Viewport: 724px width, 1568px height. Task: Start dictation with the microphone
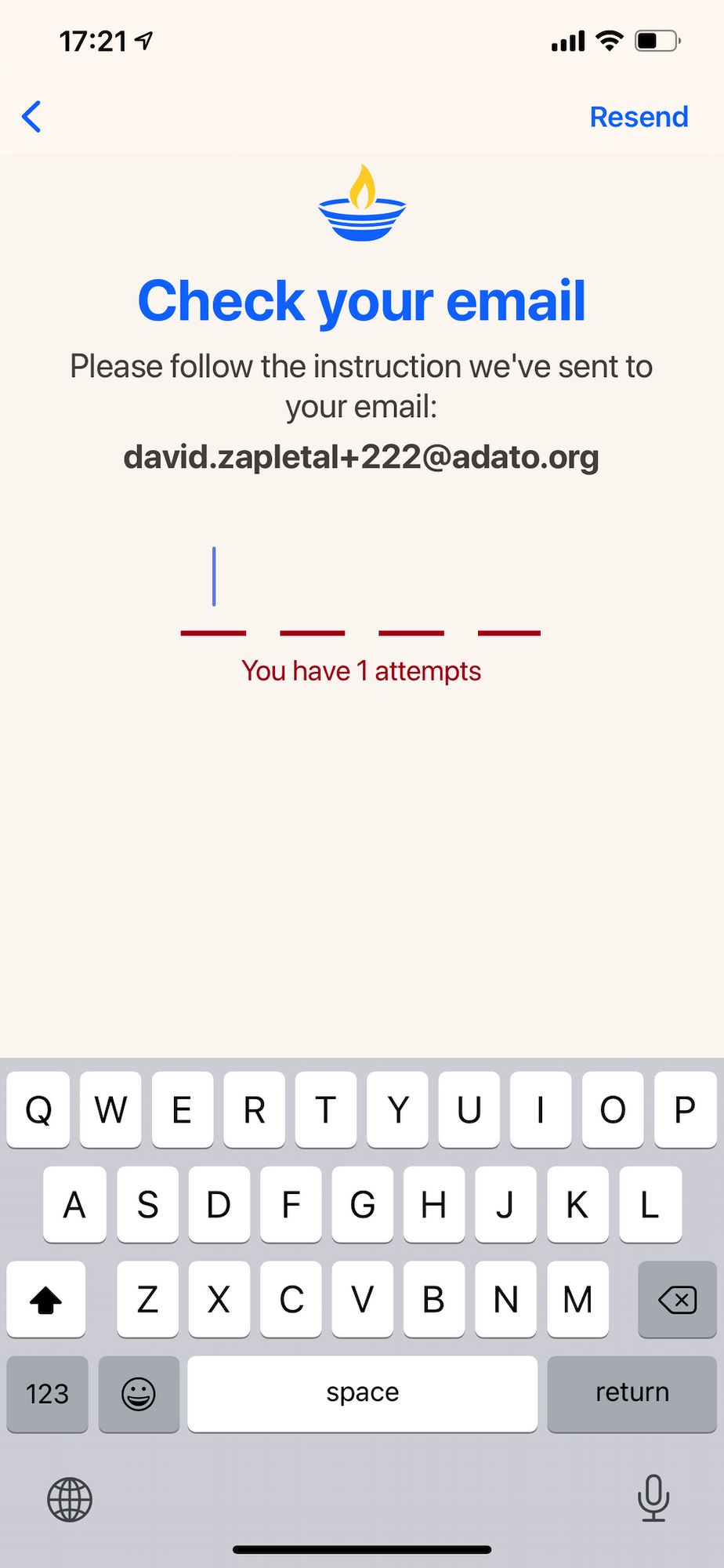653,1497
